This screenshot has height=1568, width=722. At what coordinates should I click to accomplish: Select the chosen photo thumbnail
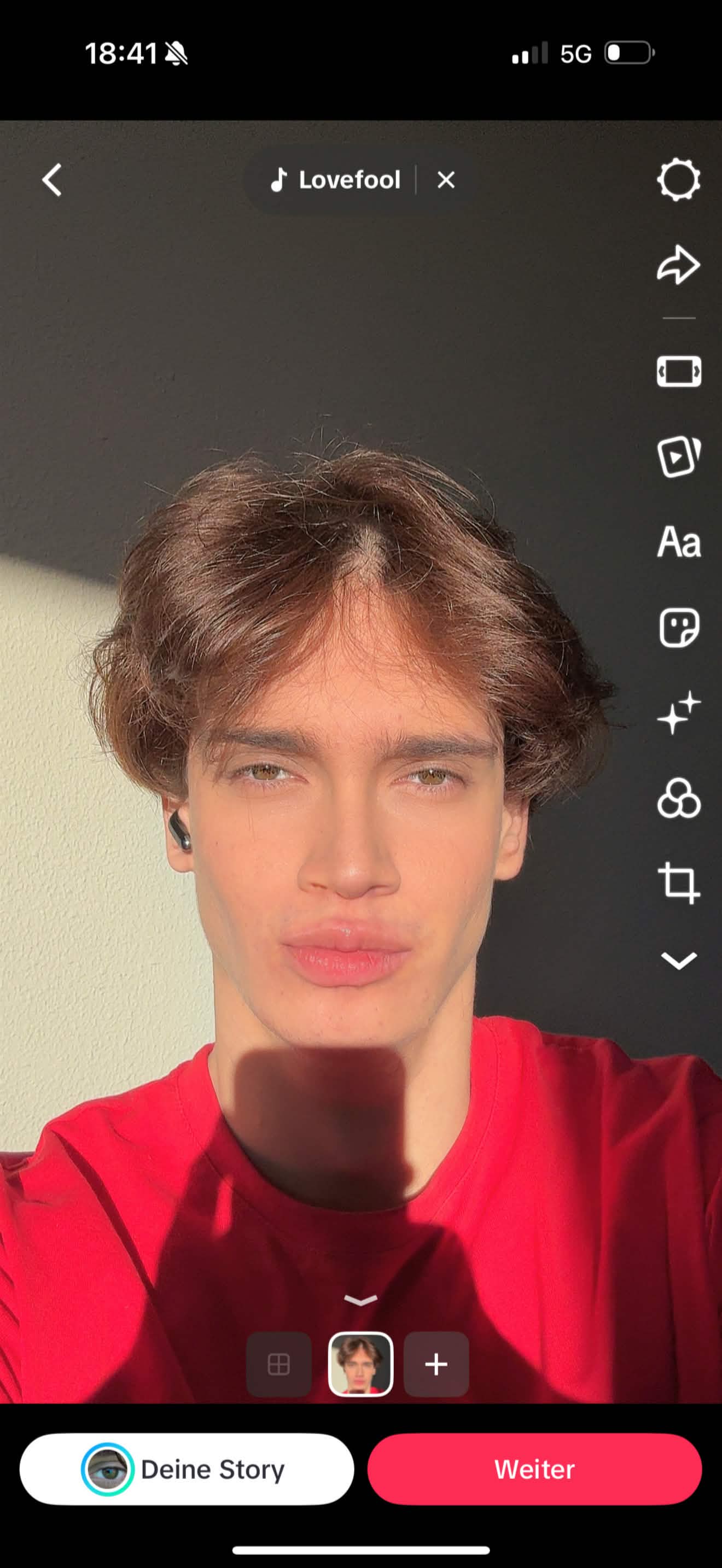tap(360, 1364)
